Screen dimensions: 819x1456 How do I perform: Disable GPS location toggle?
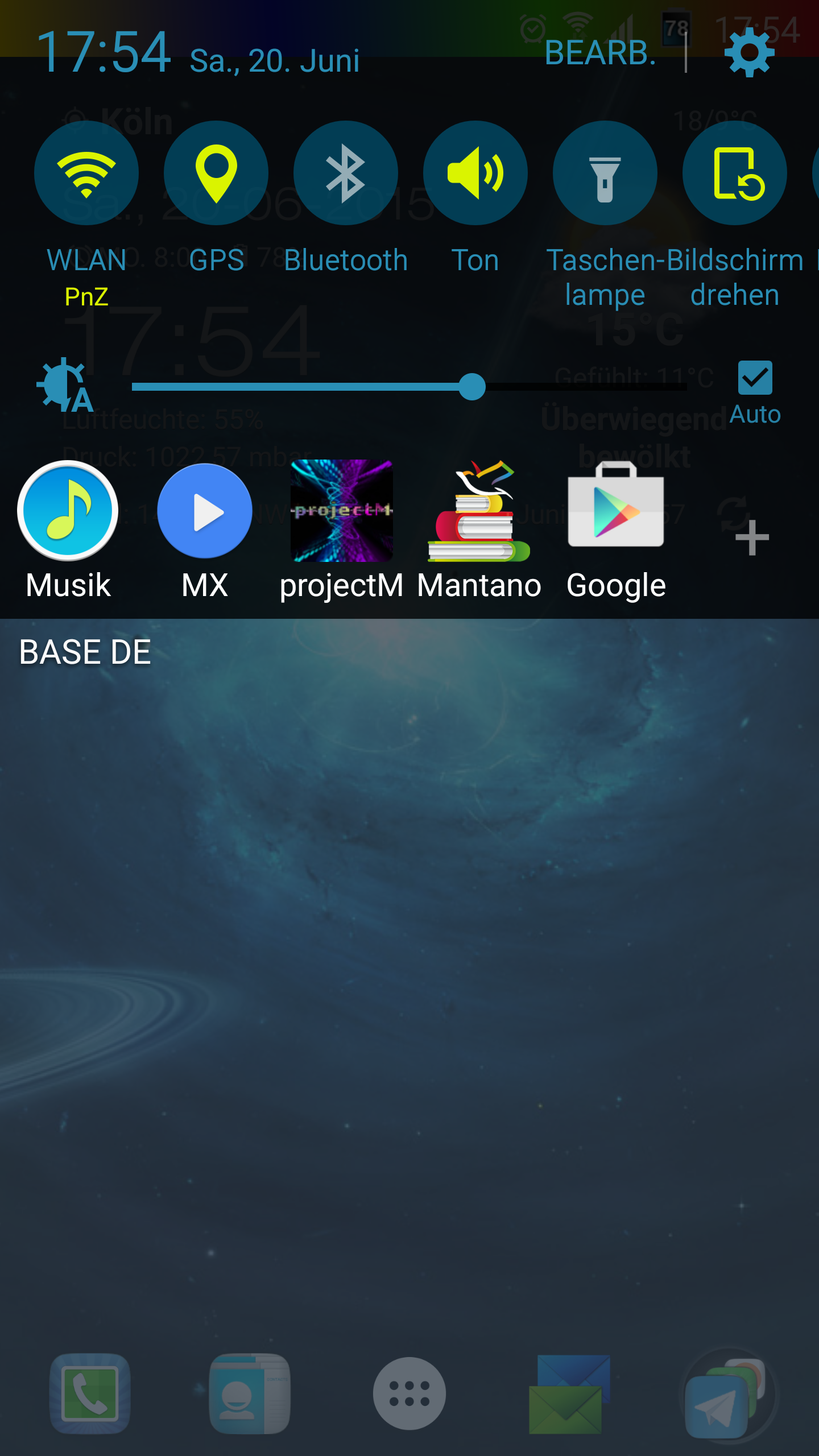point(216,173)
